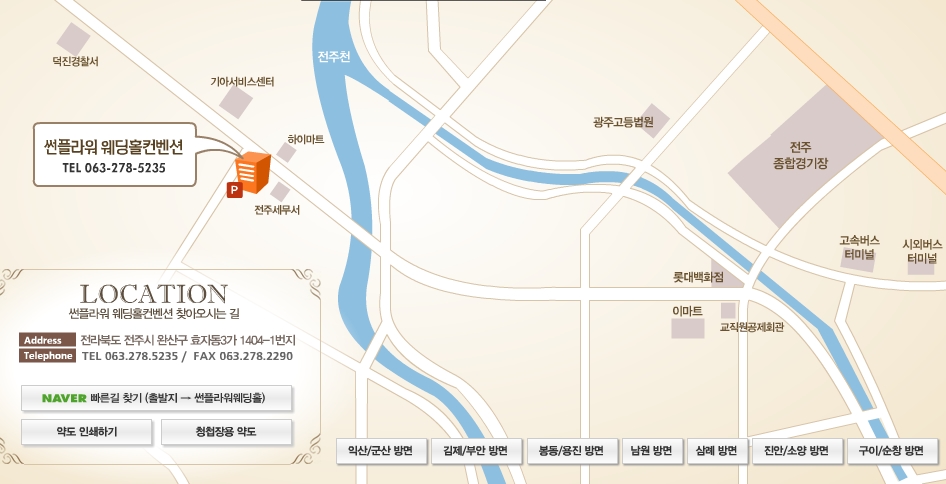This screenshot has width=946, height=484.
Task: Select 김제/부안 방면 directions
Action: pyautogui.click(x=475, y=451)
